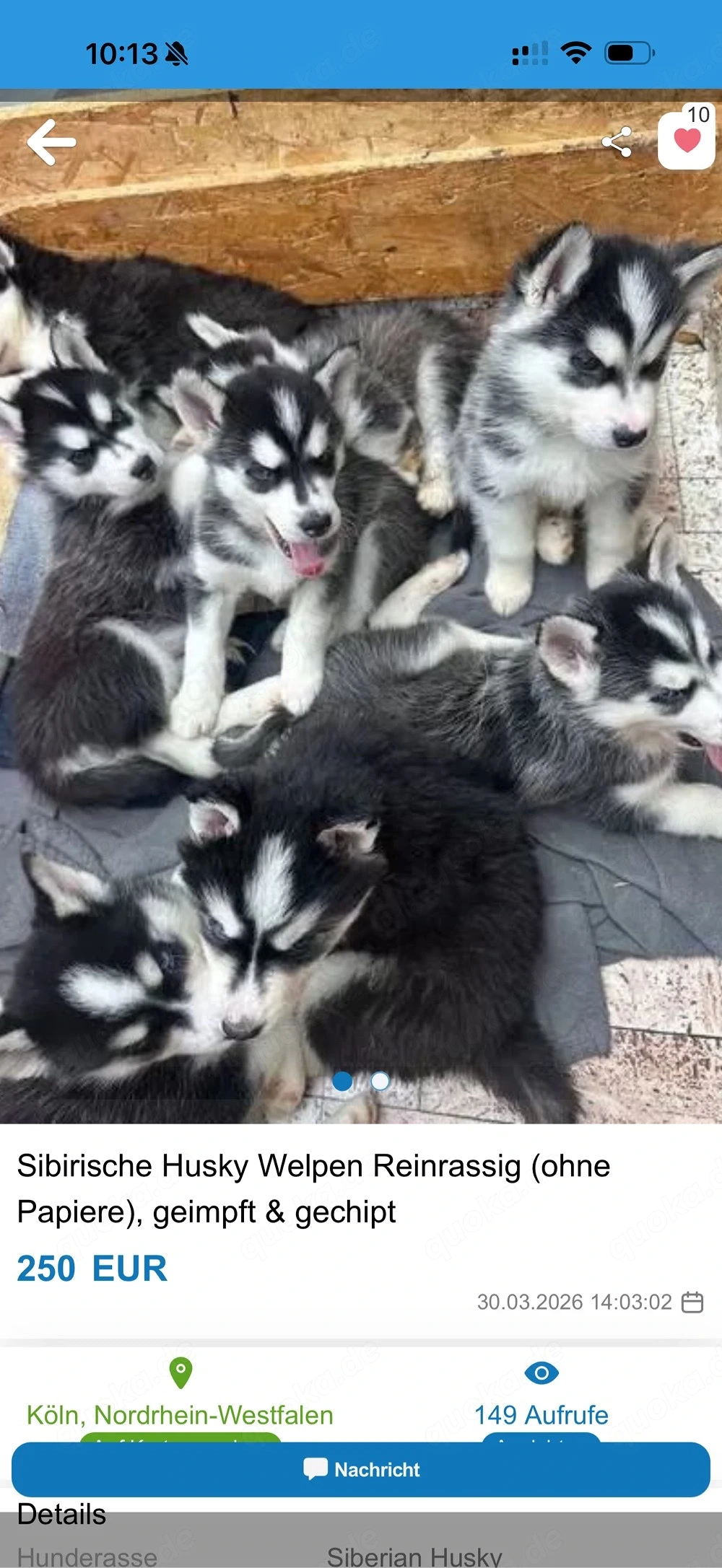Tap the blue Nachricht message button

(x=361, y=1469)
